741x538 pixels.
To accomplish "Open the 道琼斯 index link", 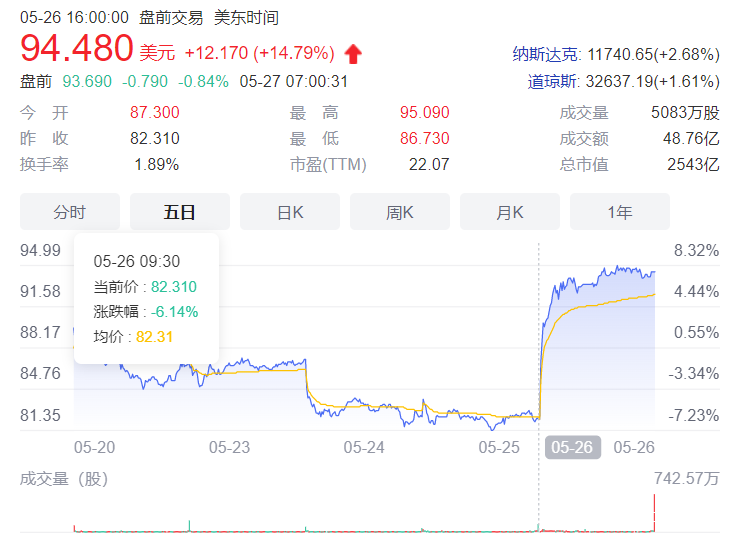I will [552, 81].
